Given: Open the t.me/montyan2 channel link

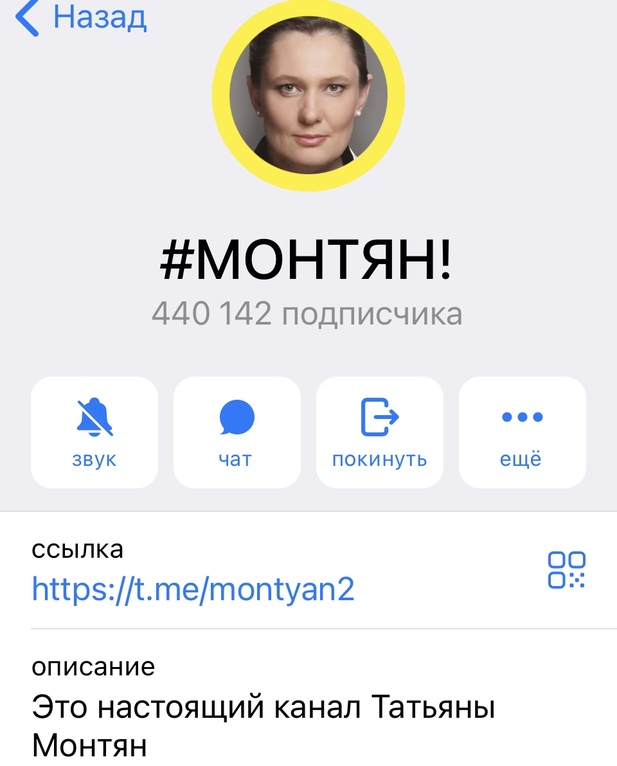Looking at the screenshot, I should coord(193,589).
